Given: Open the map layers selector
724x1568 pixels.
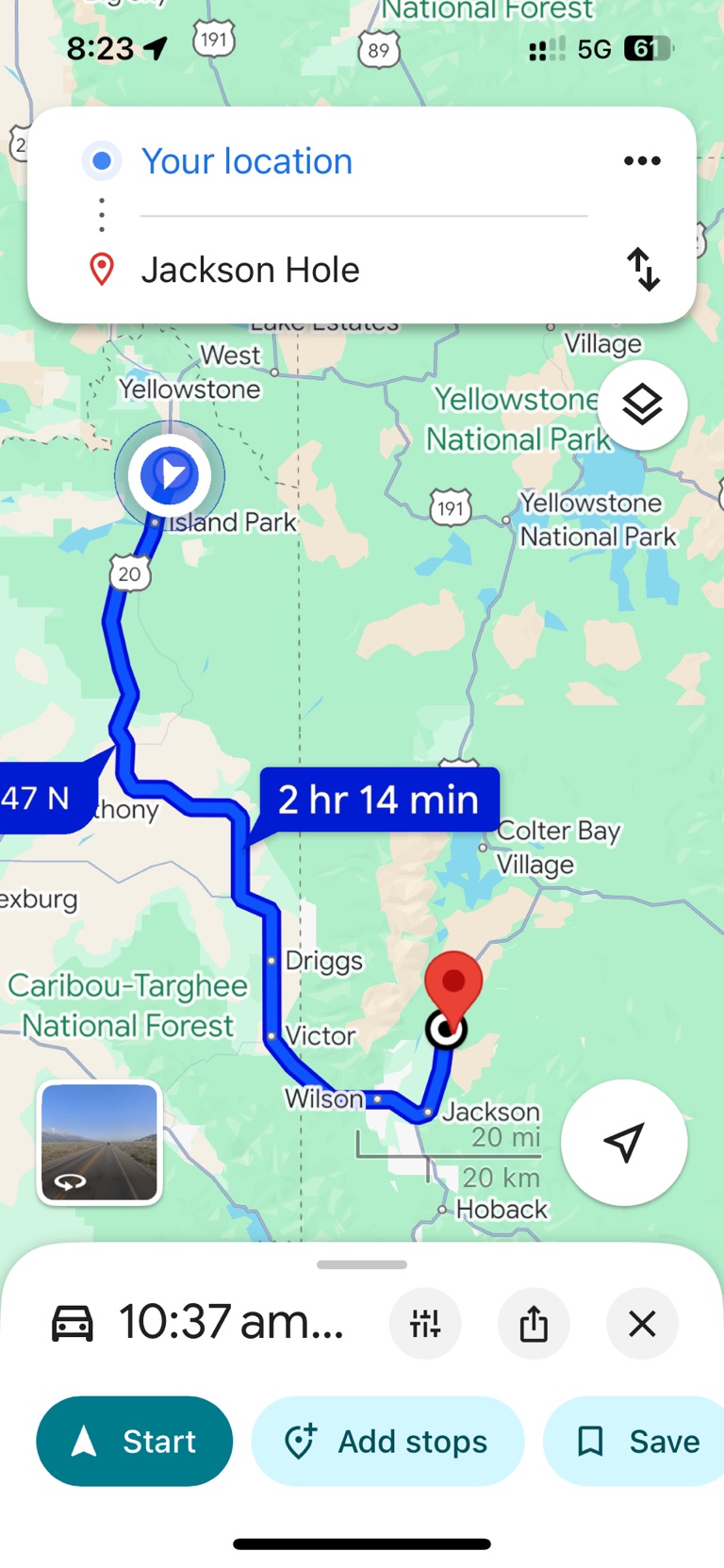Looking at the screenshot, I should (642, 405).
